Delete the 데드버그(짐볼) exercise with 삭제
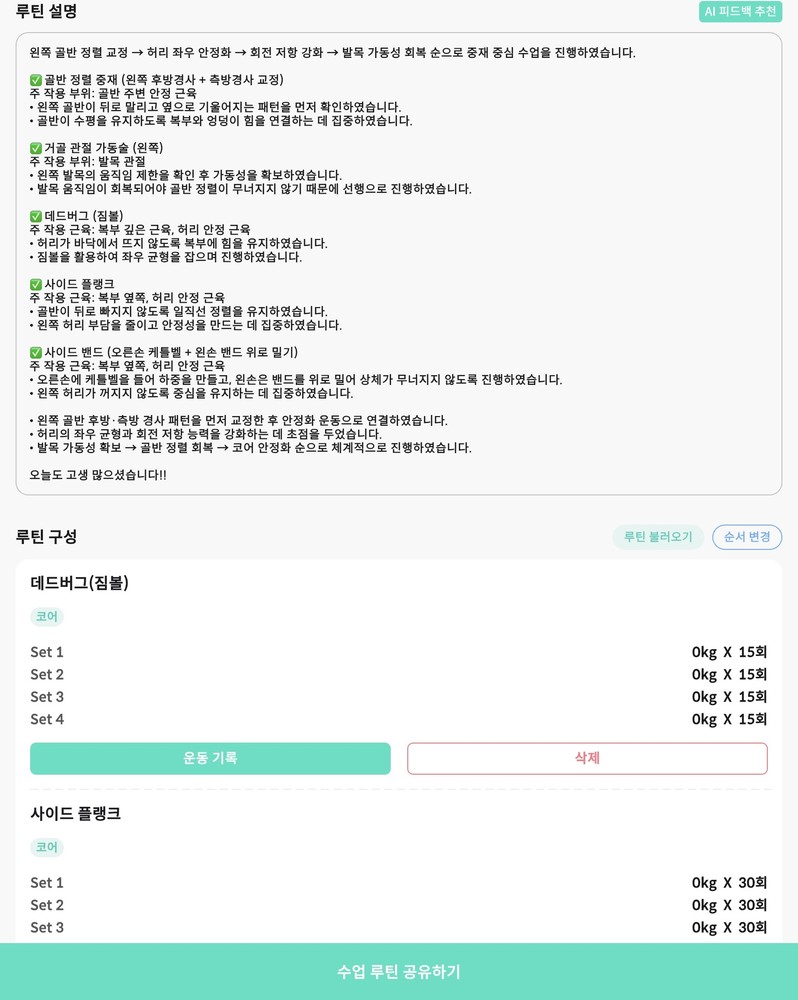This screenshot has width=798, height=1000. (x=587, y=758)
